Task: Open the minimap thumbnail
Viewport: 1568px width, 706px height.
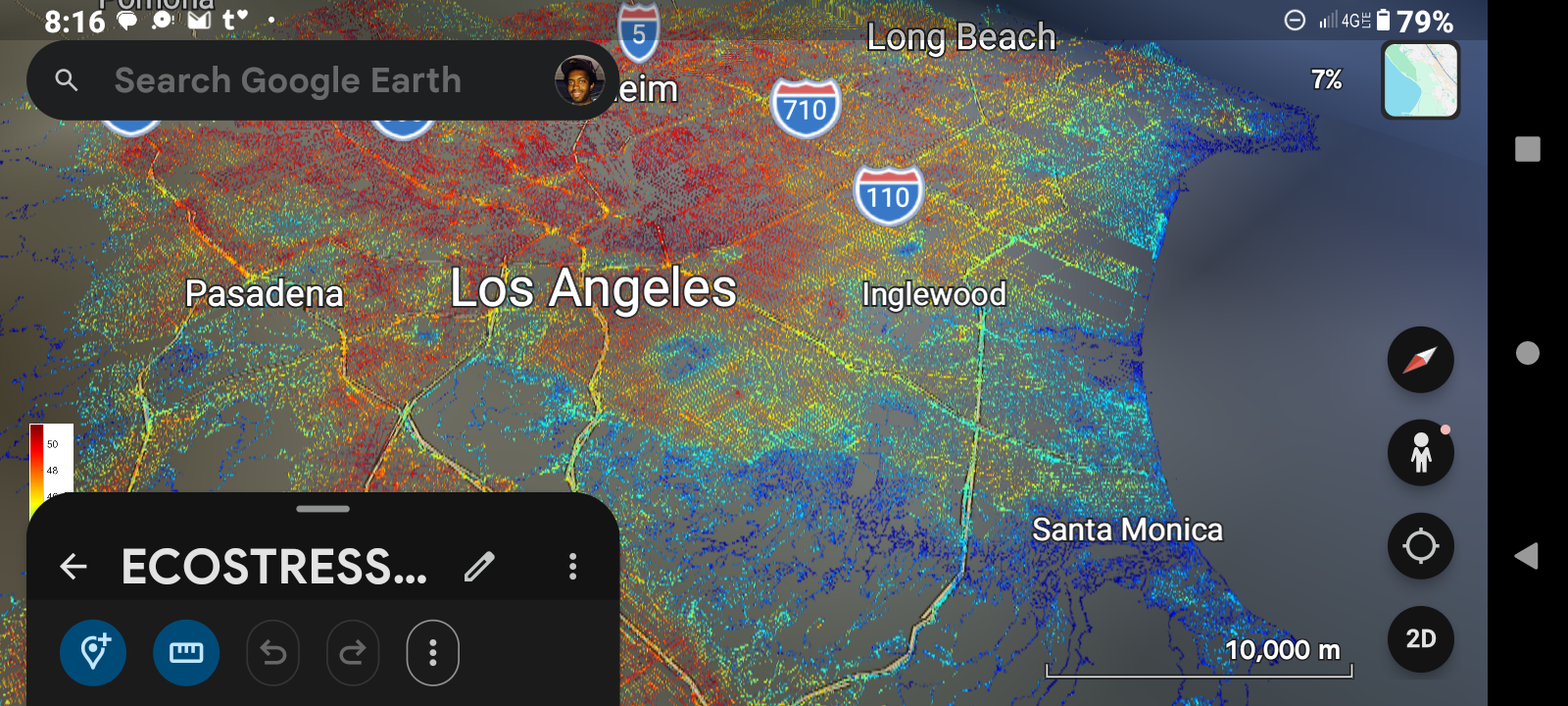Action: [1420, 81]
